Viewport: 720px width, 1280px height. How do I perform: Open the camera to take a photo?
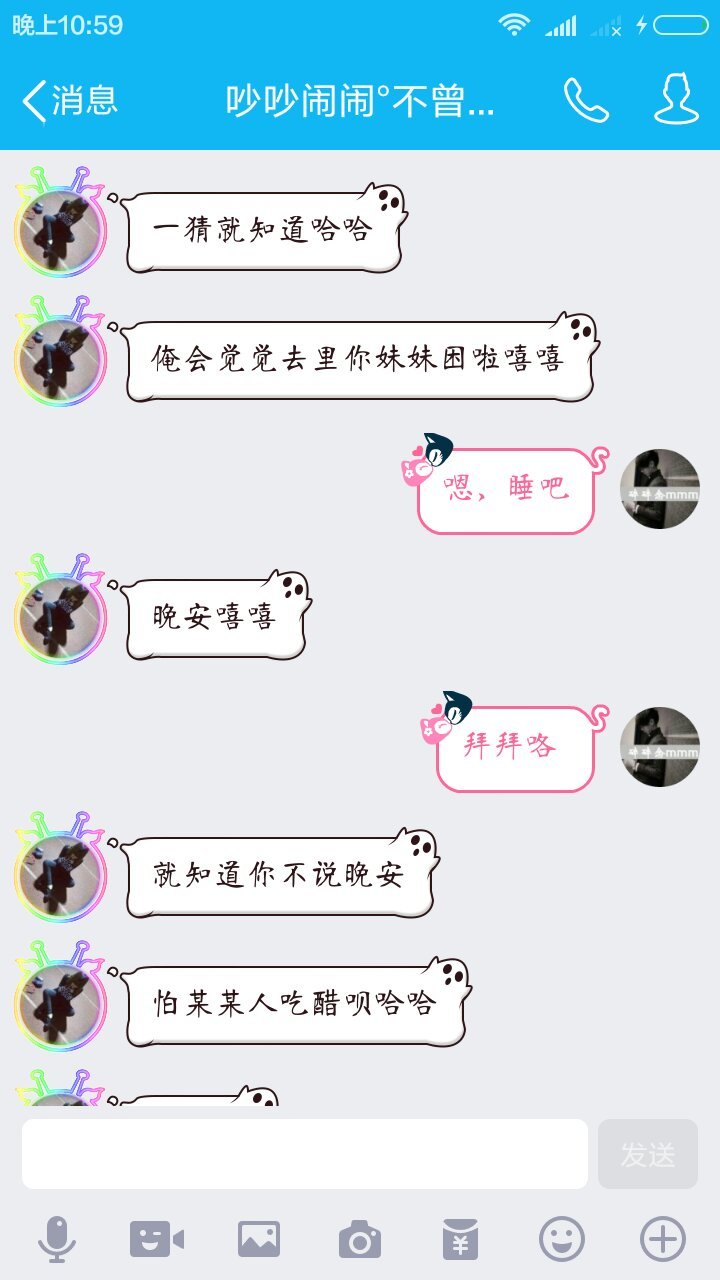(x=359, y=1240)
